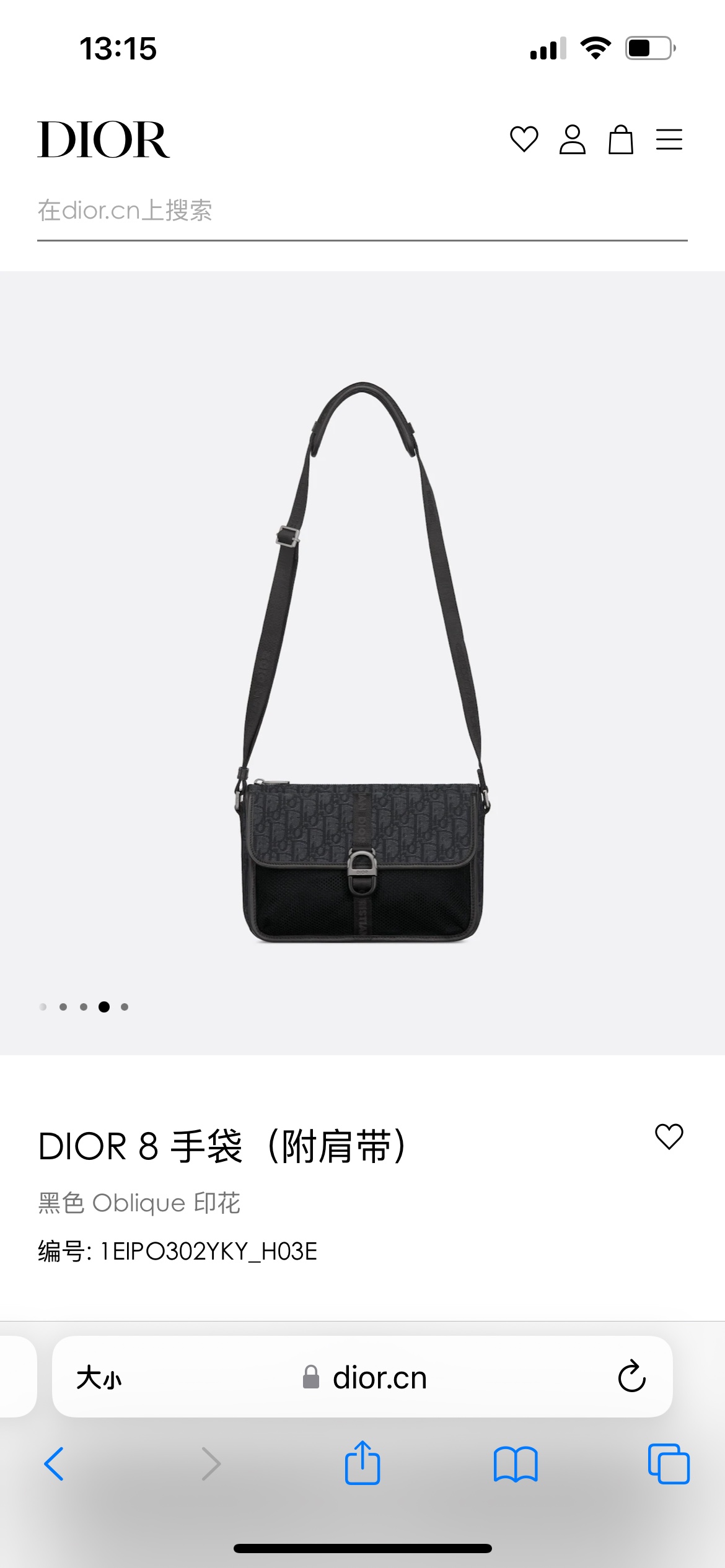The height and width of the screenshot is (1568, 725).
Task: Open the shopping bag
Action: pyautogui.click(x=620, y=139)
